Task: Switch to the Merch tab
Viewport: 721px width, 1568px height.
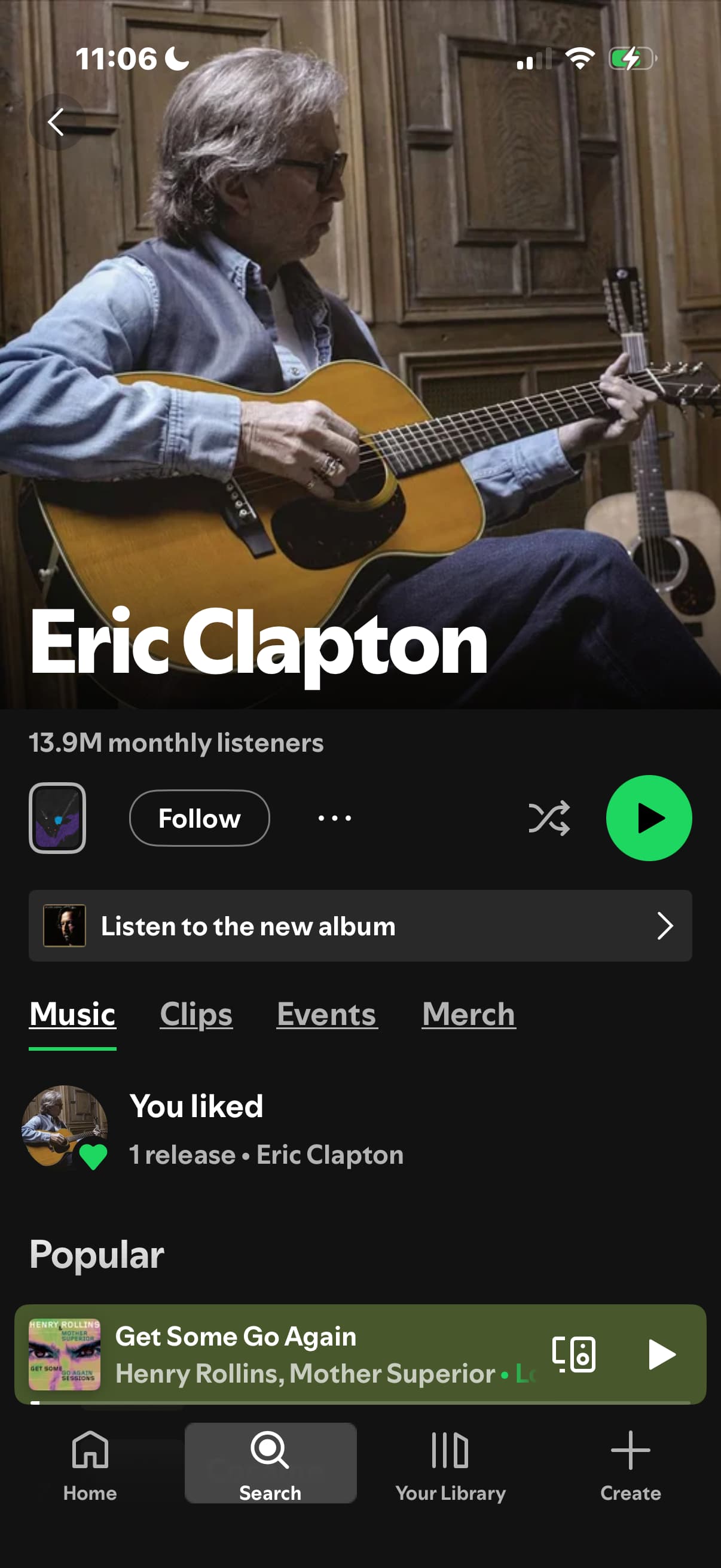Action: coord(469,1015)
